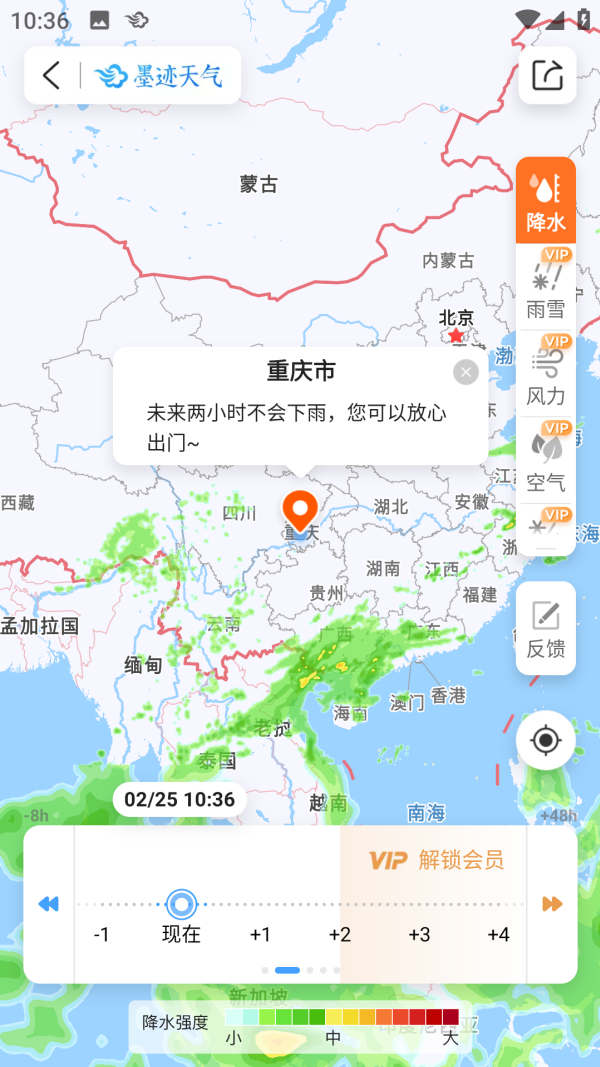The image size is (600, 1067).
Task: Recenter map on my location
Action: 546,740
